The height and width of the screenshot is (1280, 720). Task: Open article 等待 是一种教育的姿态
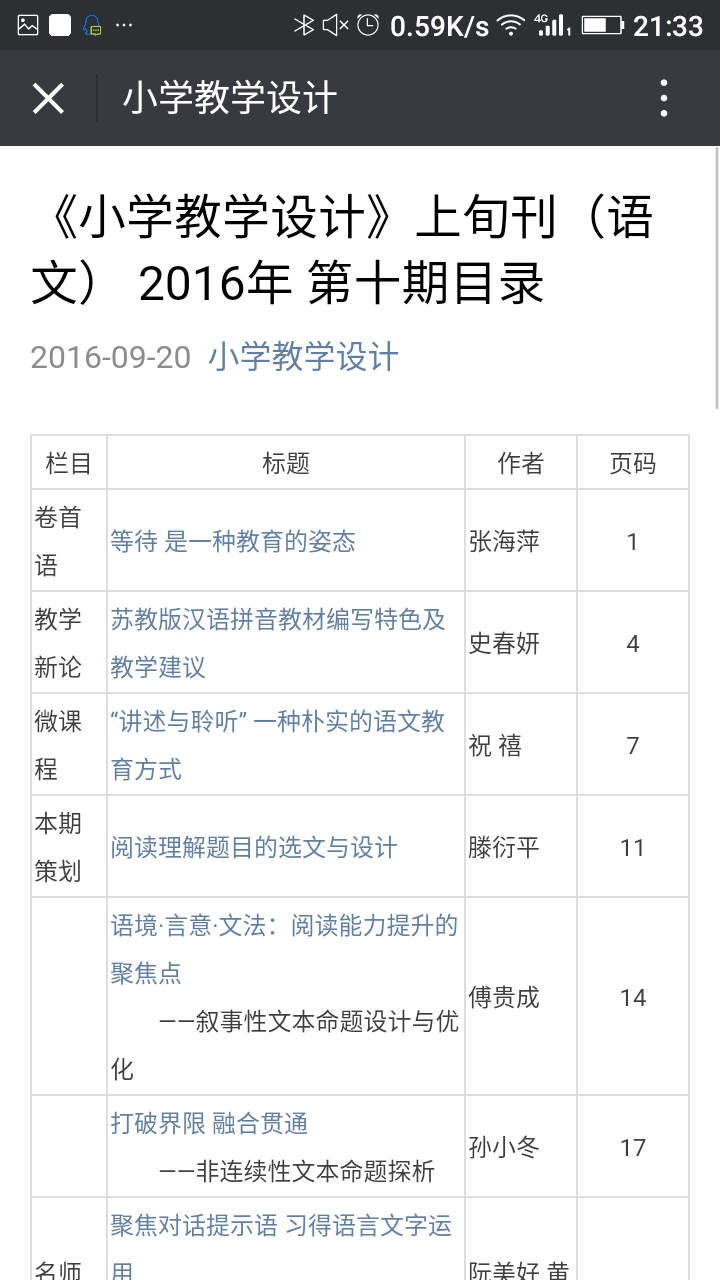(233, 542)
